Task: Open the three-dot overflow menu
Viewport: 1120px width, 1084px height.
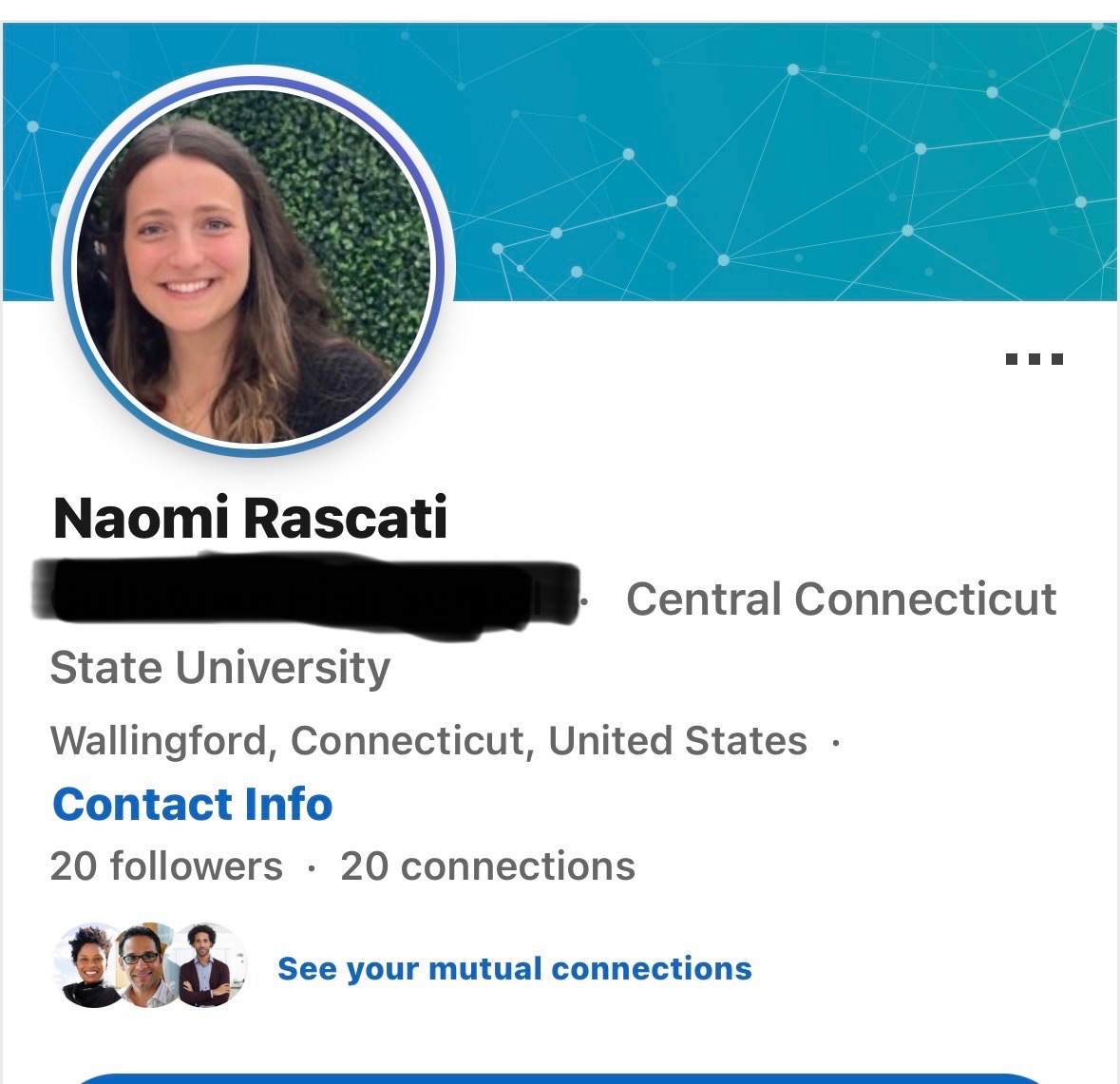Action: click(x=1035, y=359)
